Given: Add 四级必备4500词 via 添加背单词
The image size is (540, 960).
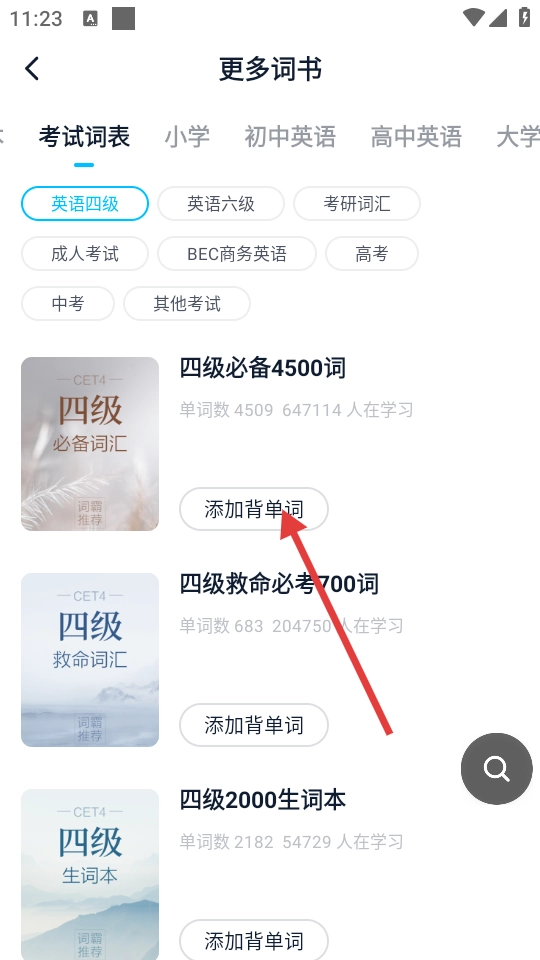Looking at the screenshot, I should click(254, 509).
